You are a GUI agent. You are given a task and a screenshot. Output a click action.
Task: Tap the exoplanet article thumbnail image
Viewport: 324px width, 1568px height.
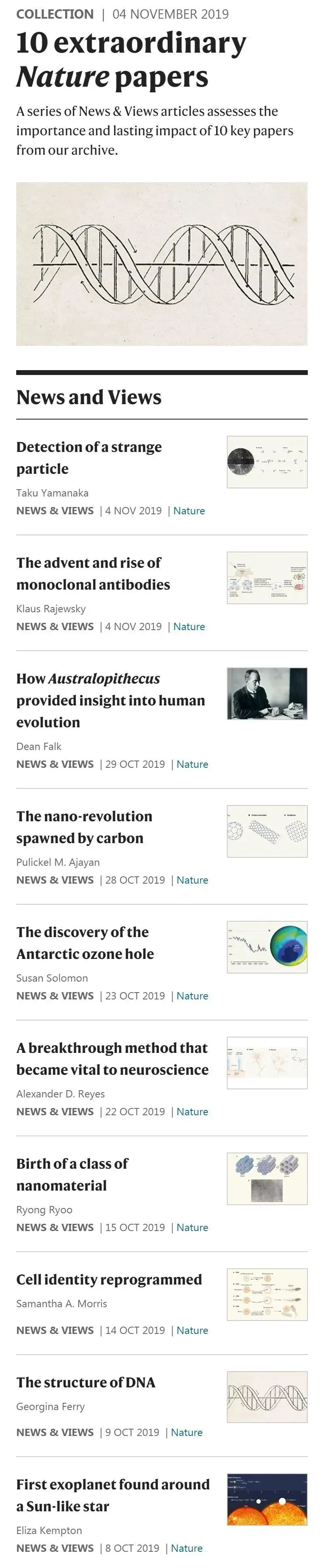[267, 1499]
